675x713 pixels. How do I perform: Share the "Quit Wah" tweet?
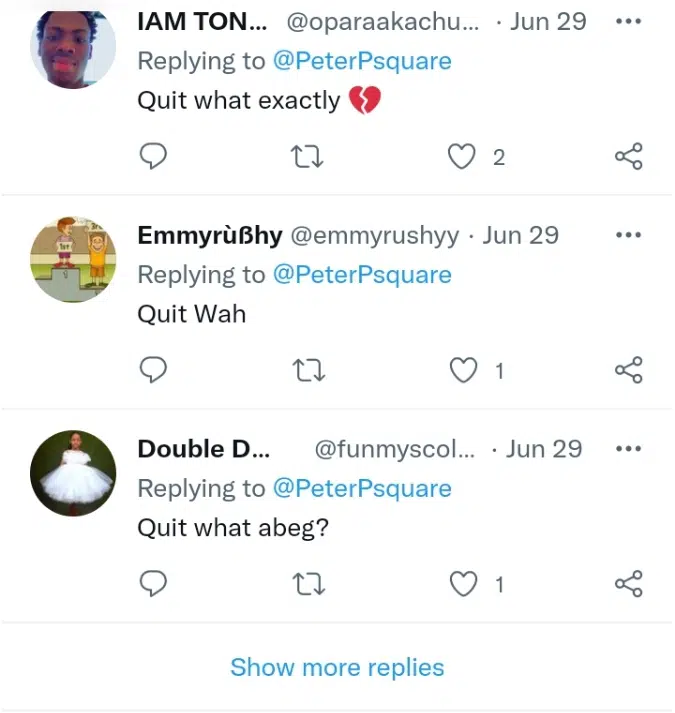tap(628, 371)
